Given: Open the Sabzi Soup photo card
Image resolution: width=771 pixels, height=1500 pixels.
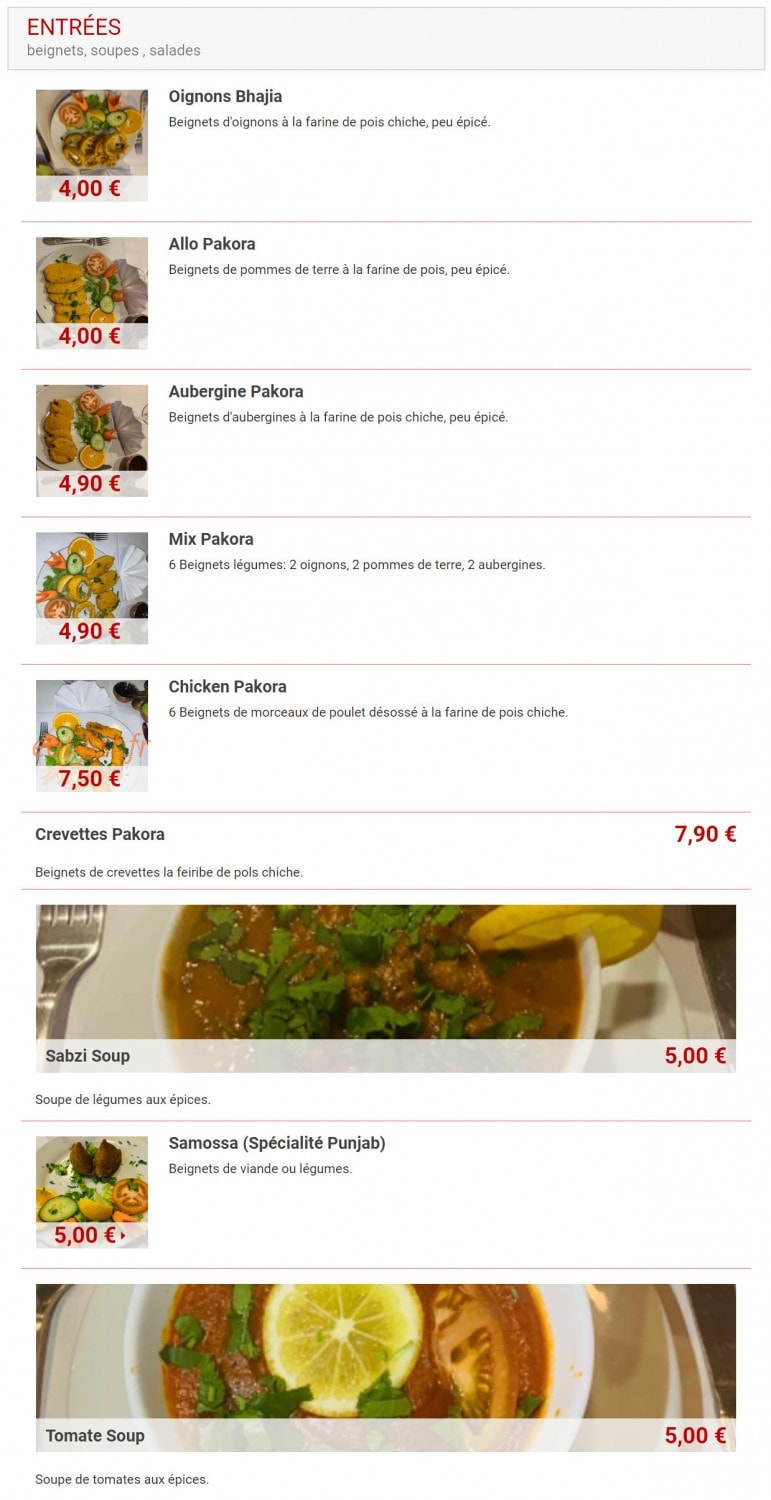Looking at the screenshot, I should click(386, 989).
